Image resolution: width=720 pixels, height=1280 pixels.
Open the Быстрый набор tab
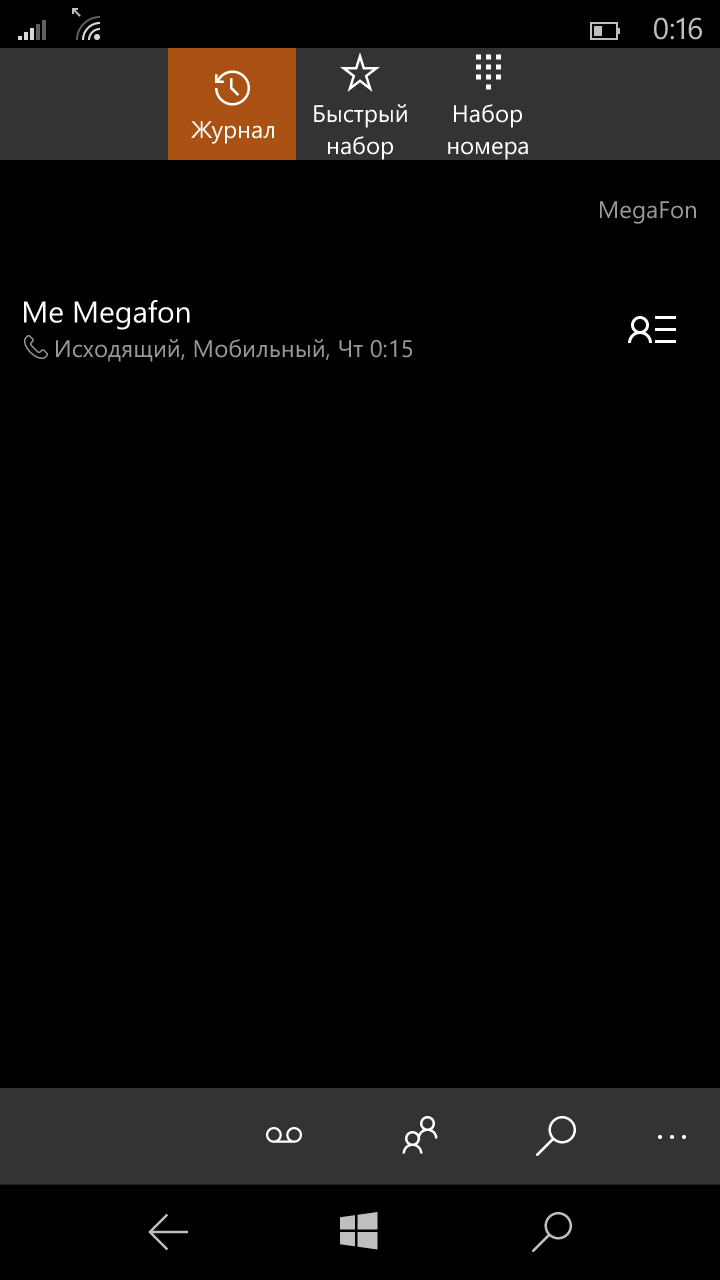tap(360, 104)
